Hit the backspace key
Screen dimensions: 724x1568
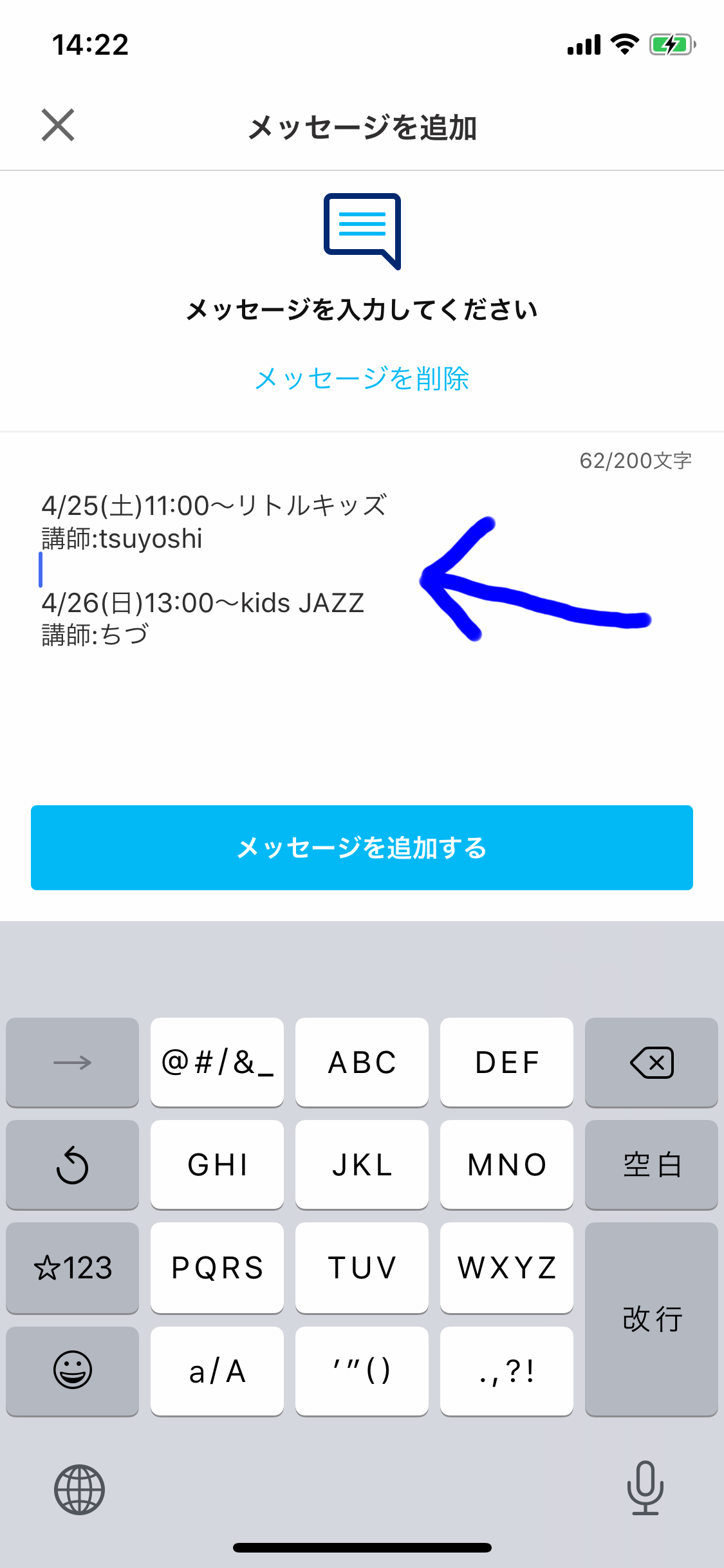click(x=651, y=1062)
